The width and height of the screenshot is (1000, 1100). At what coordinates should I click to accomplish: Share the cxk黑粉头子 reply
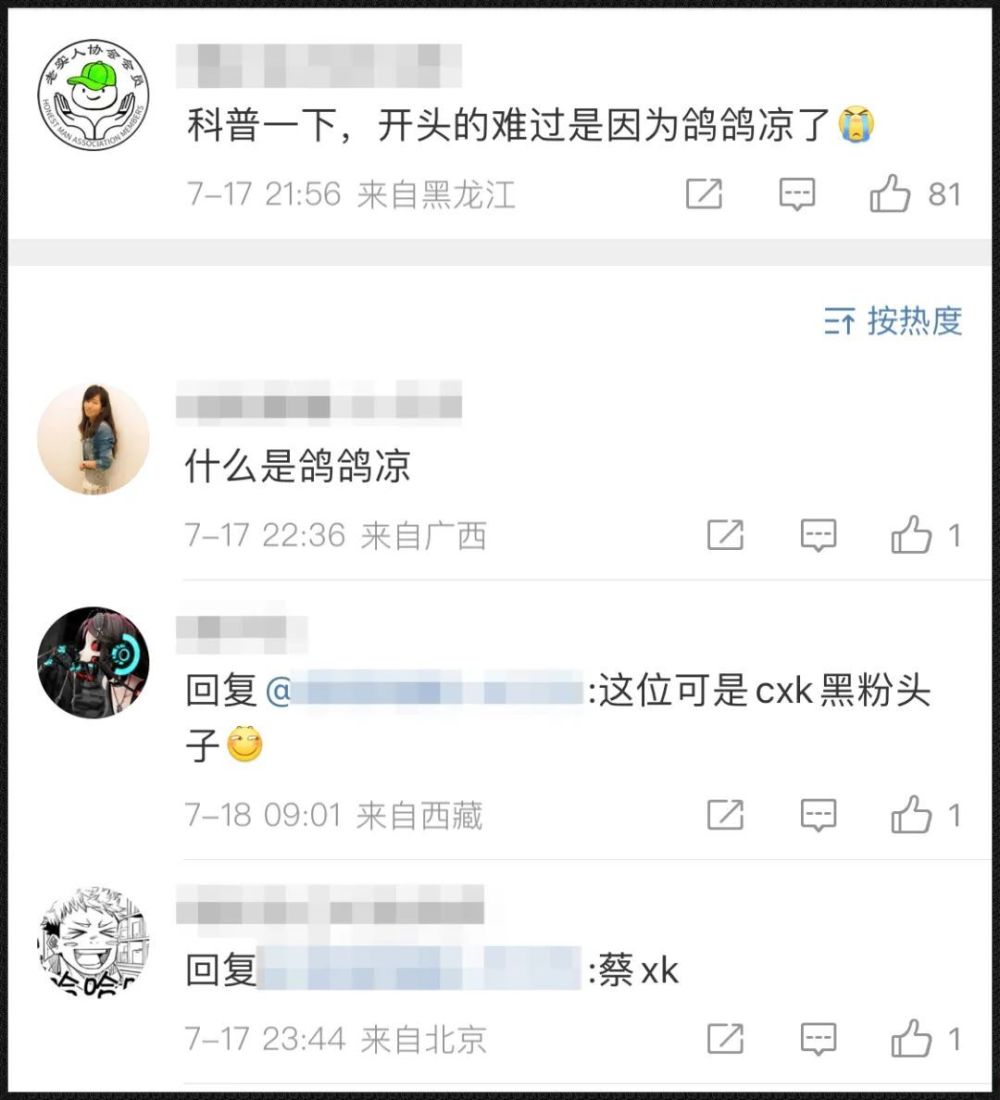click(x=725, y=815)
